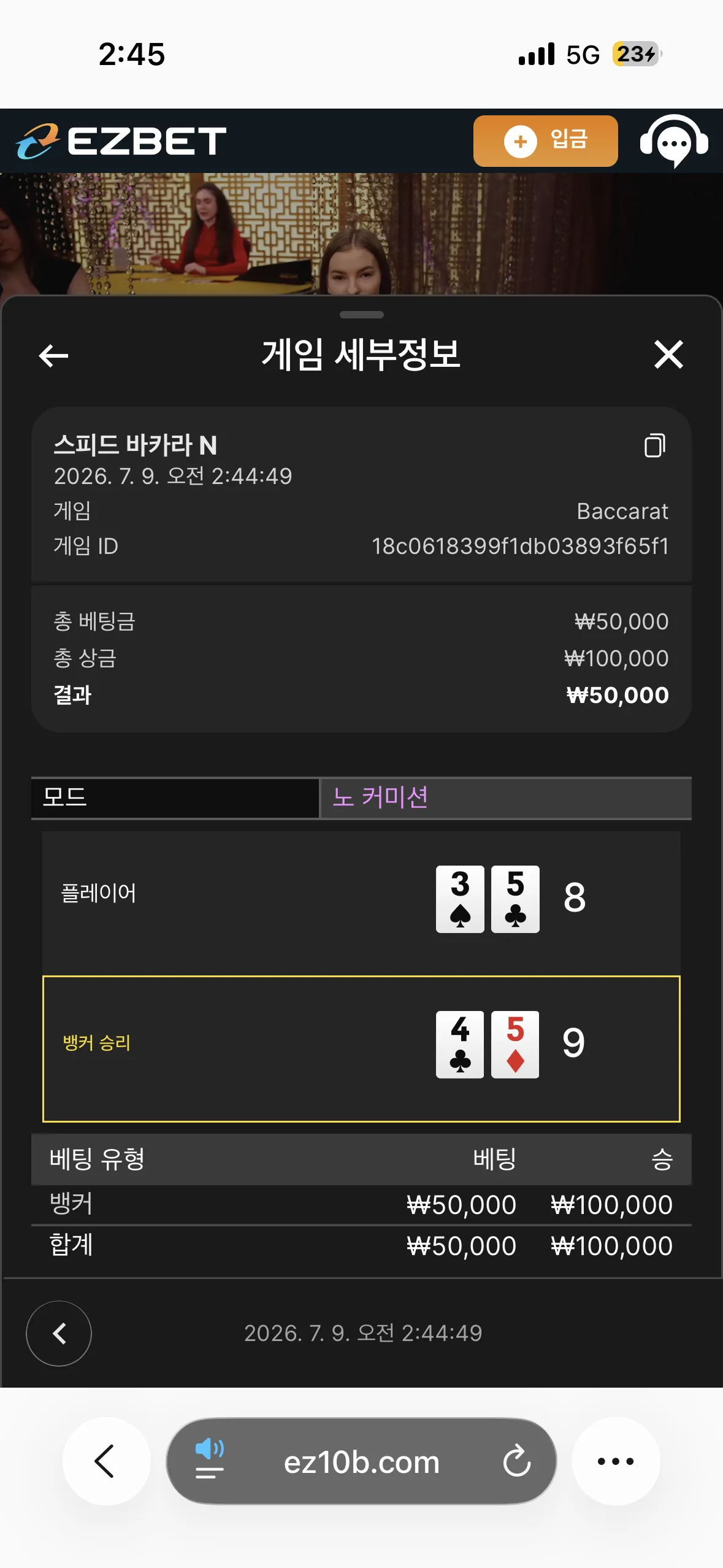Tap the ez10b.com address bar

pyautogui.click(x=361, y=1461)
